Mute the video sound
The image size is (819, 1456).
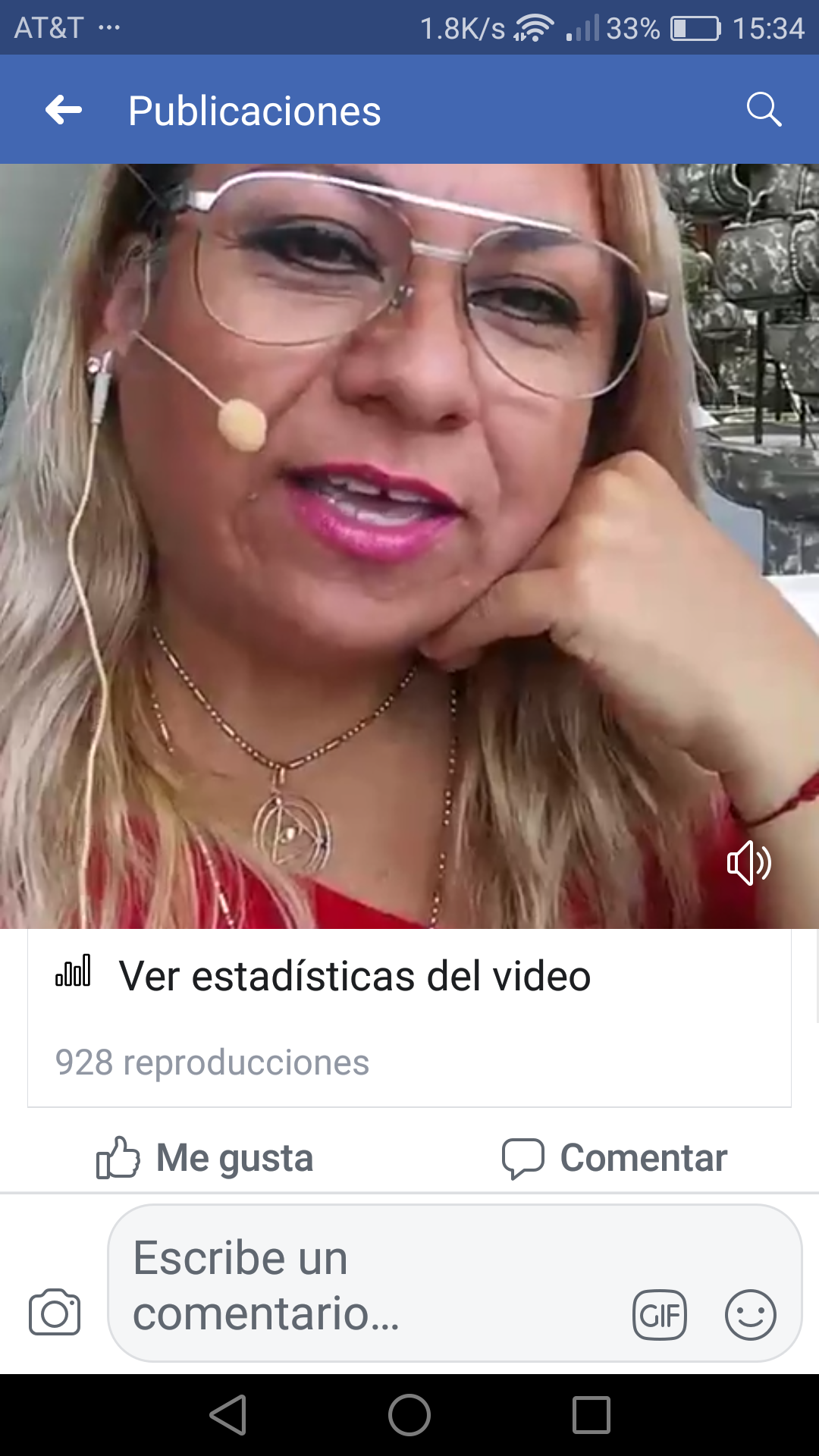748,863
